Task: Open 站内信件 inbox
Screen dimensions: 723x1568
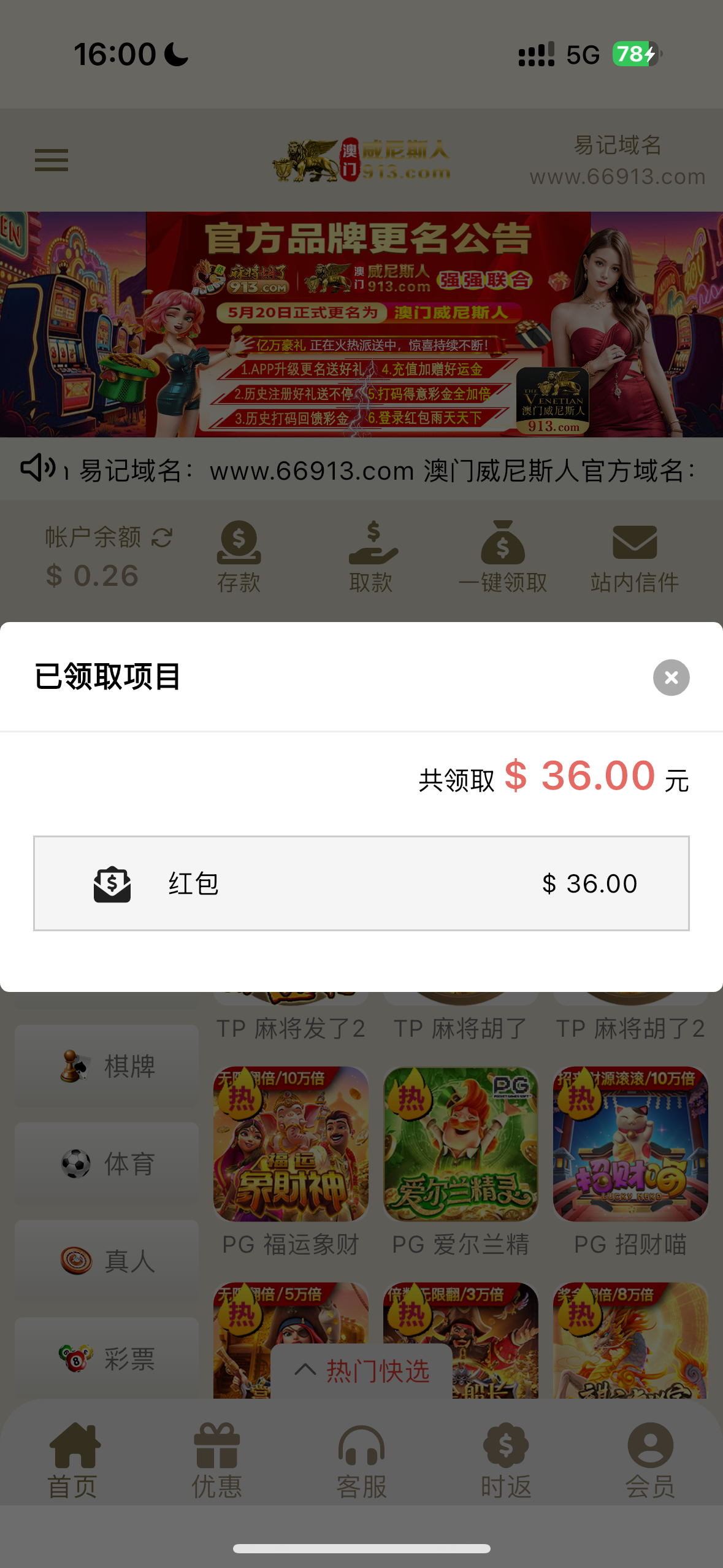Action: click(x=635, y=556)
